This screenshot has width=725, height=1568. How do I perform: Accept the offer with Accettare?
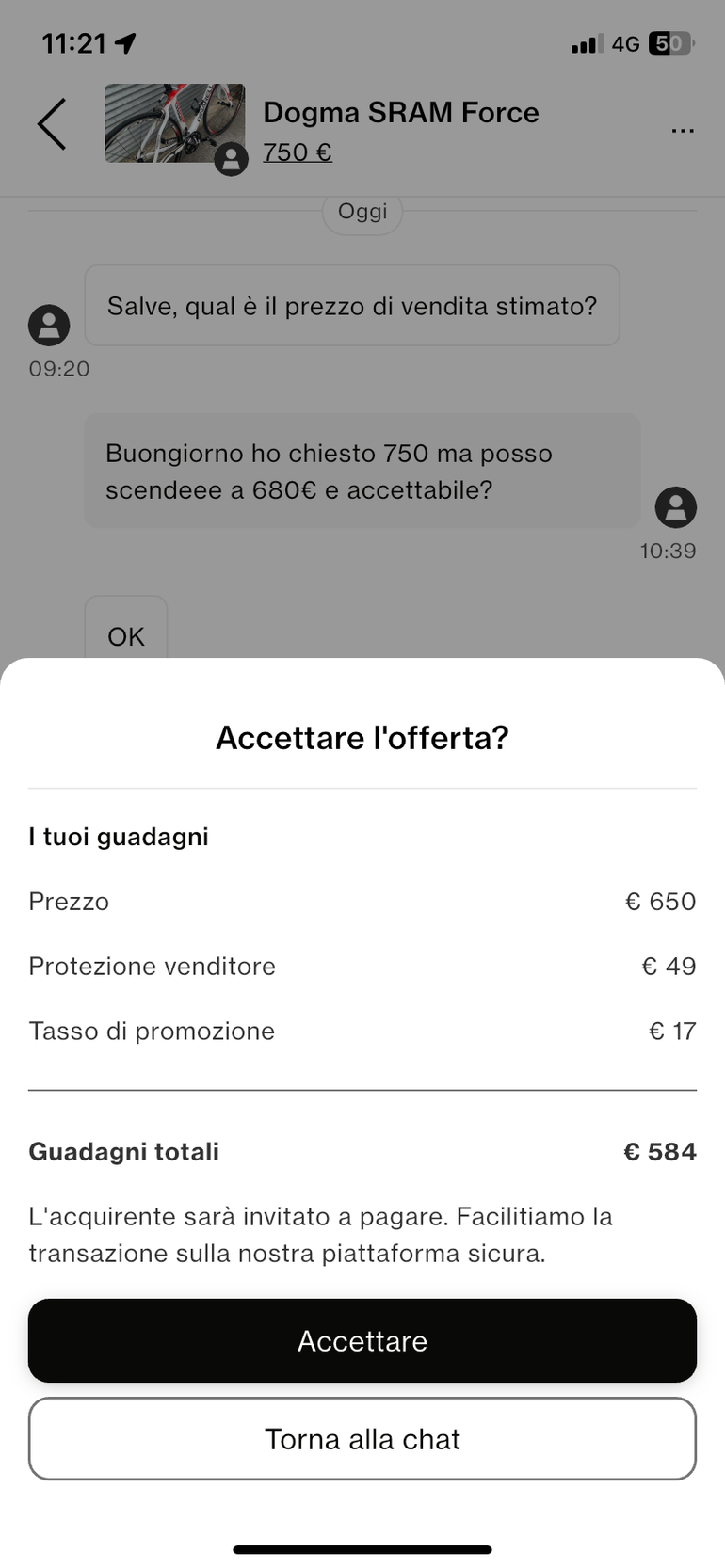click(362, 1340)
